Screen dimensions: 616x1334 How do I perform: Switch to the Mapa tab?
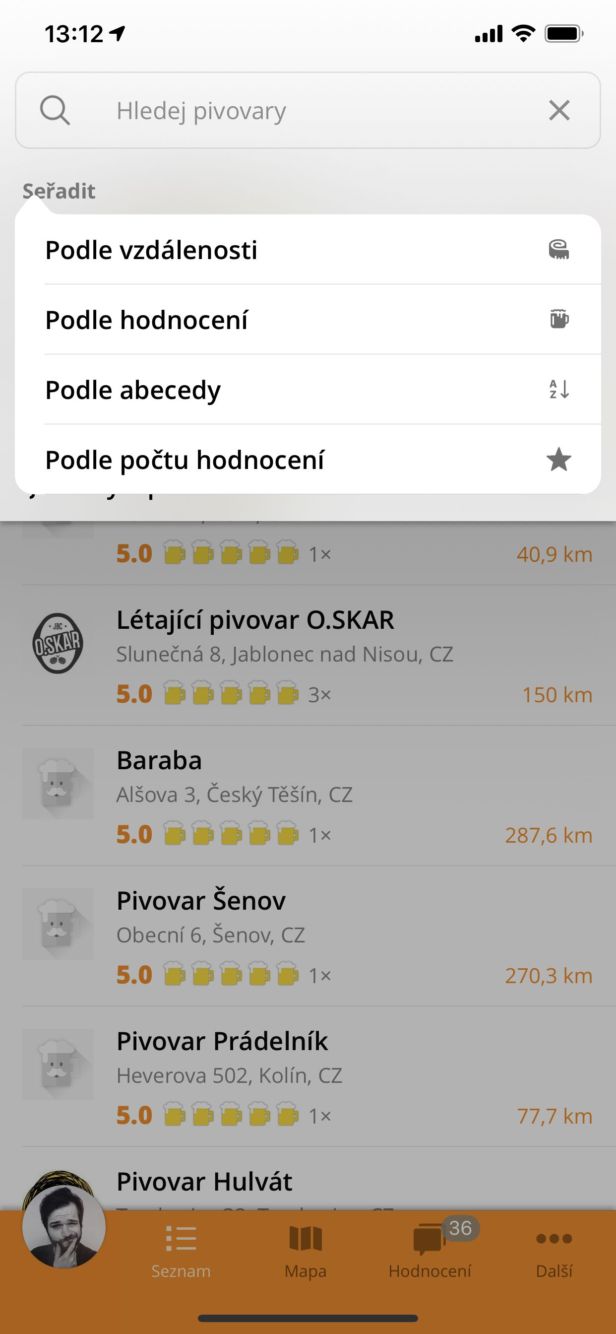click(x=305, y=1251)
